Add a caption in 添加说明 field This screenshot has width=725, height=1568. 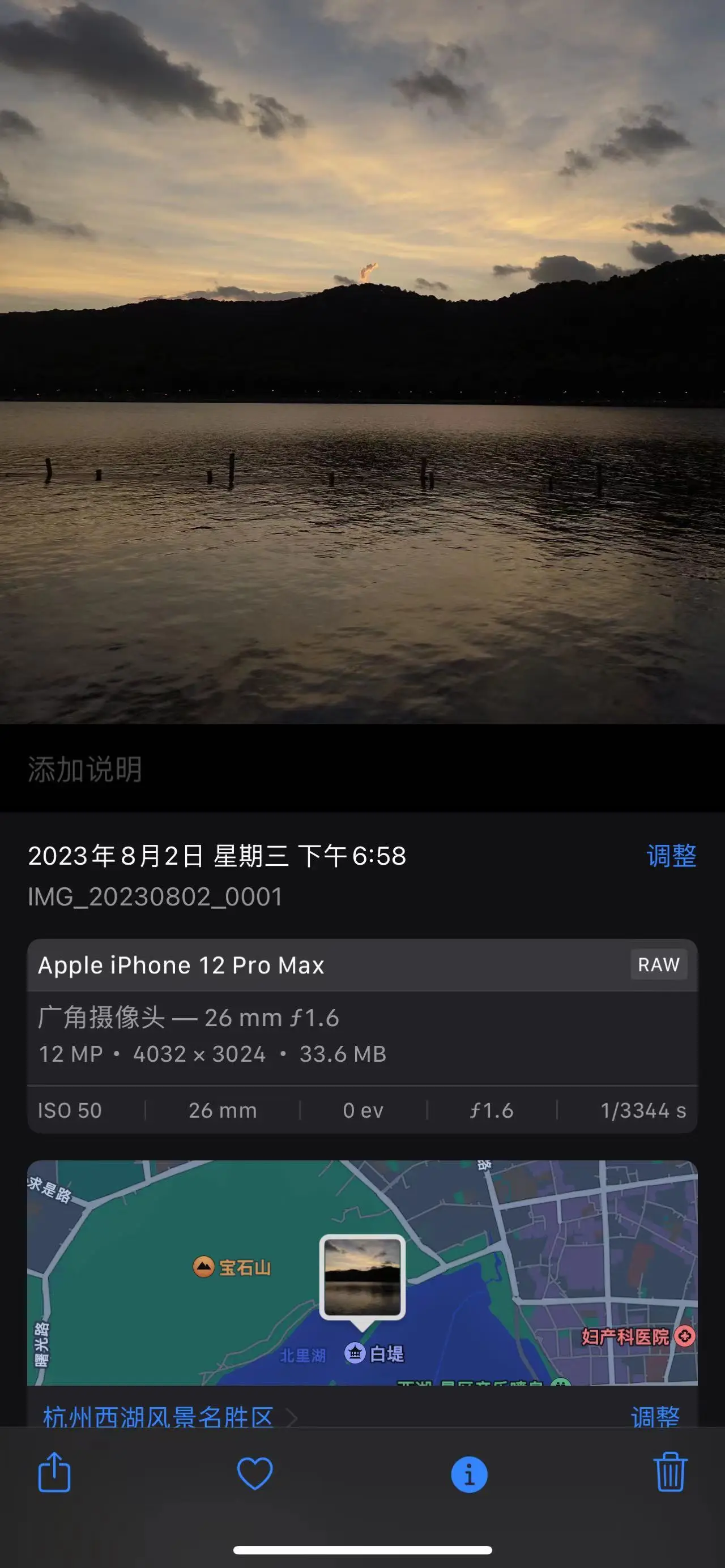point(85,770)
